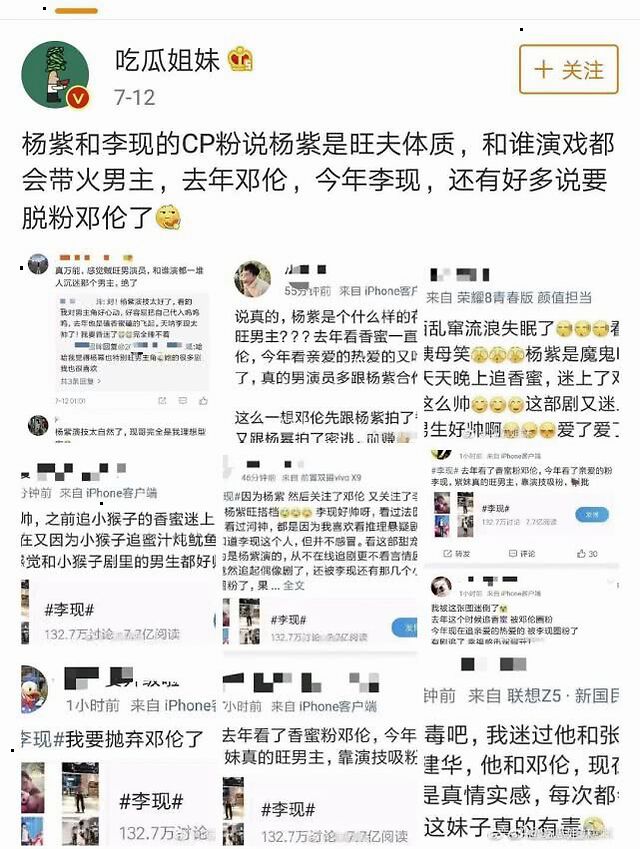Open the username 吃瓜姐妹

pos(167,60)
